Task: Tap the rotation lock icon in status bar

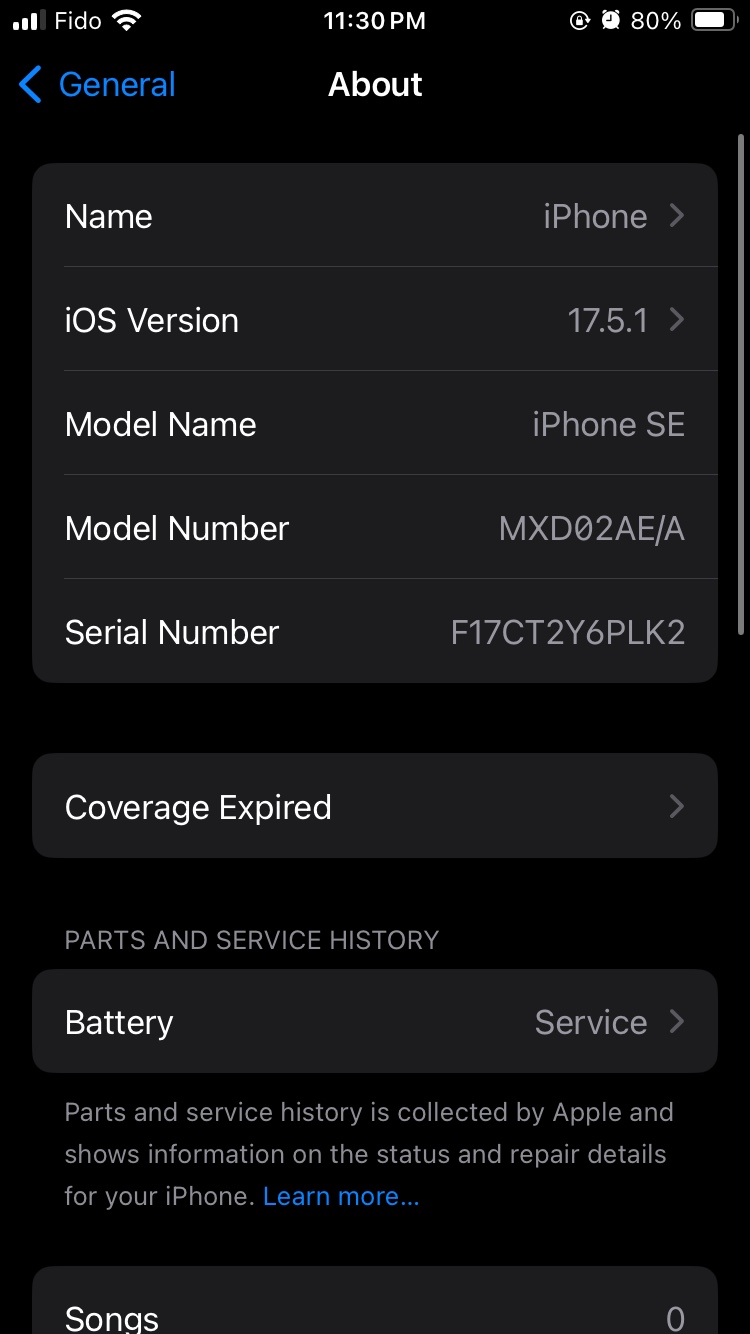Action: pyautogui.click(x=579, y=20)
